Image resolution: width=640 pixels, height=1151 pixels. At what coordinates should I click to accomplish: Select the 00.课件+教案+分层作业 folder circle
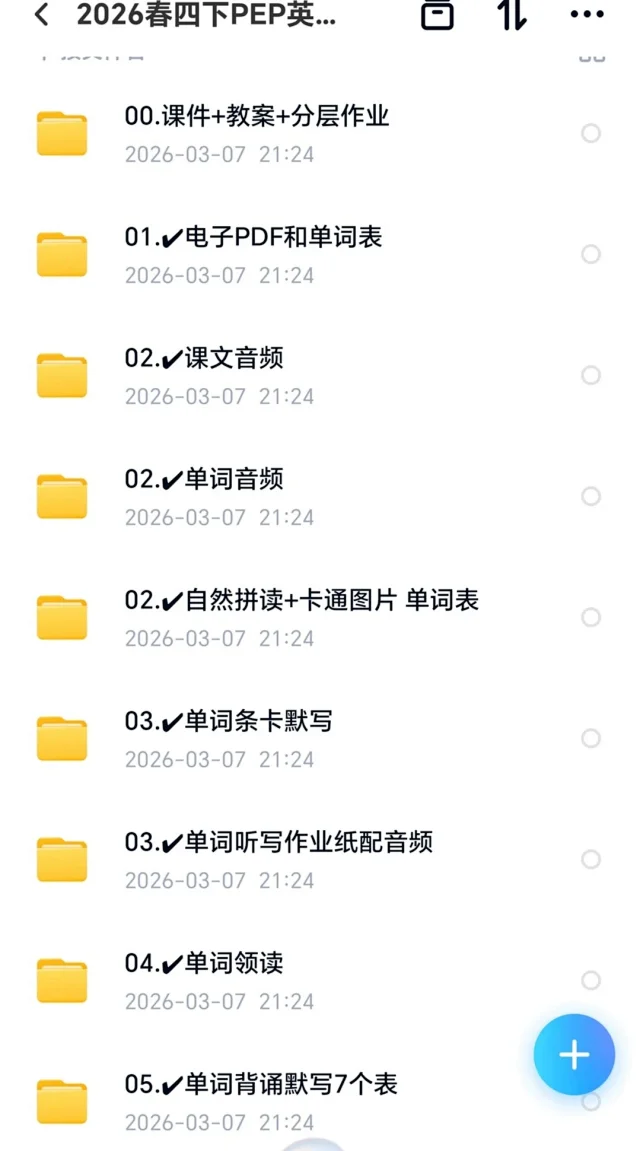(x=591, y=133)
